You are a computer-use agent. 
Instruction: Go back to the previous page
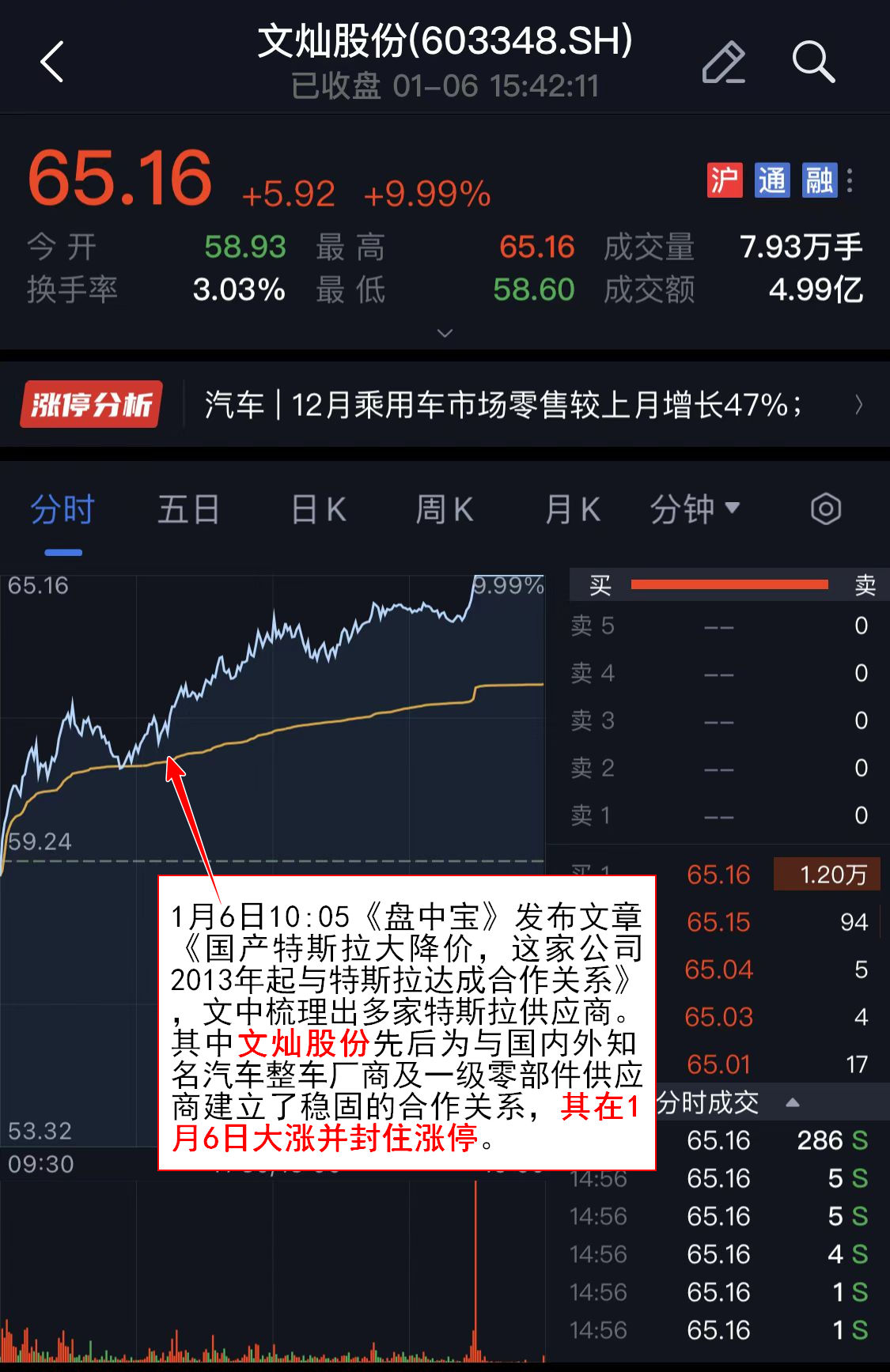click(x=52, y=62)
